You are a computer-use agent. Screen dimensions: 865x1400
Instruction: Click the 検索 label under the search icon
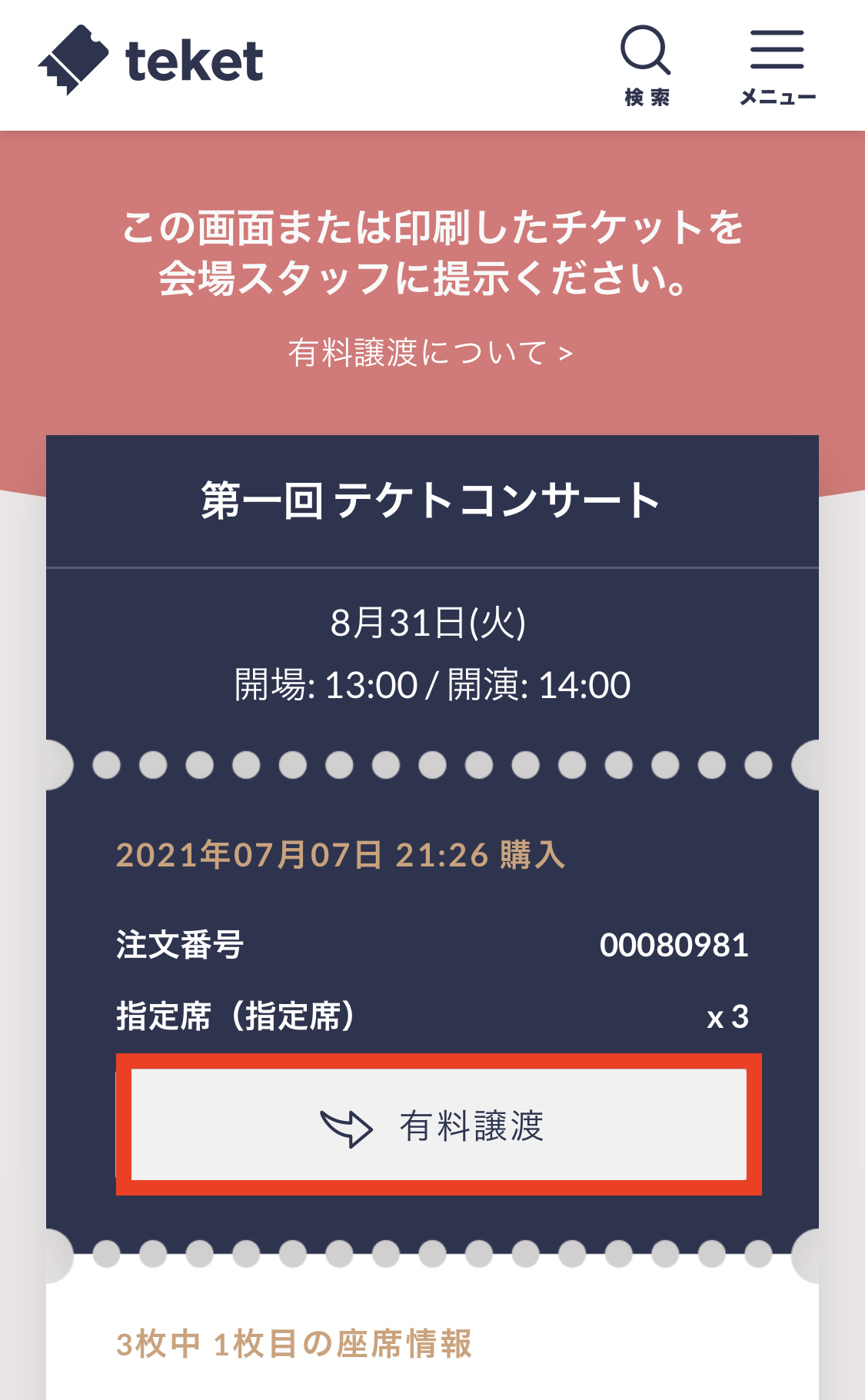pos(648,97)
